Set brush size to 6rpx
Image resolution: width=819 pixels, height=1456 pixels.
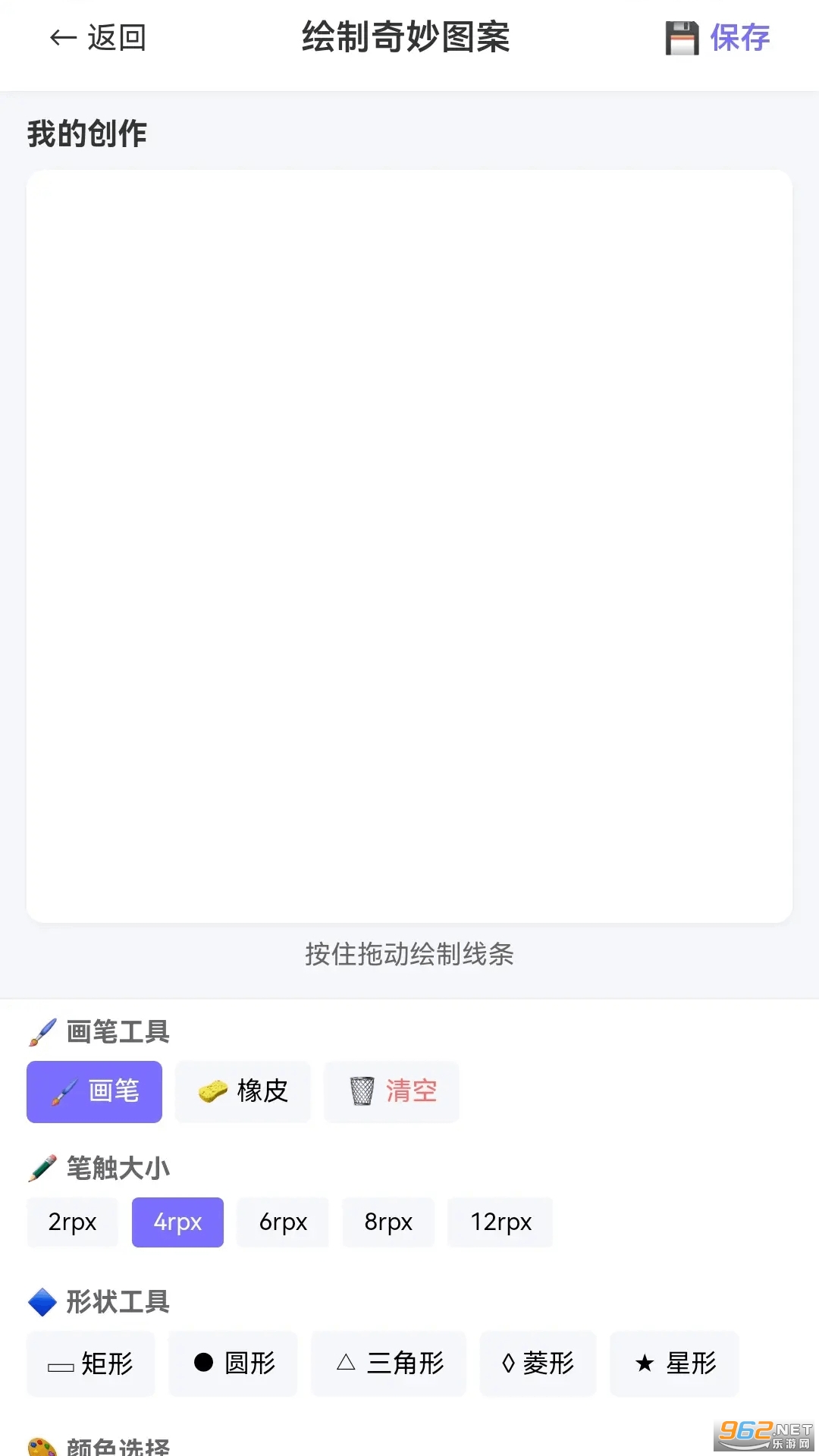click(x=283, y=1222)
